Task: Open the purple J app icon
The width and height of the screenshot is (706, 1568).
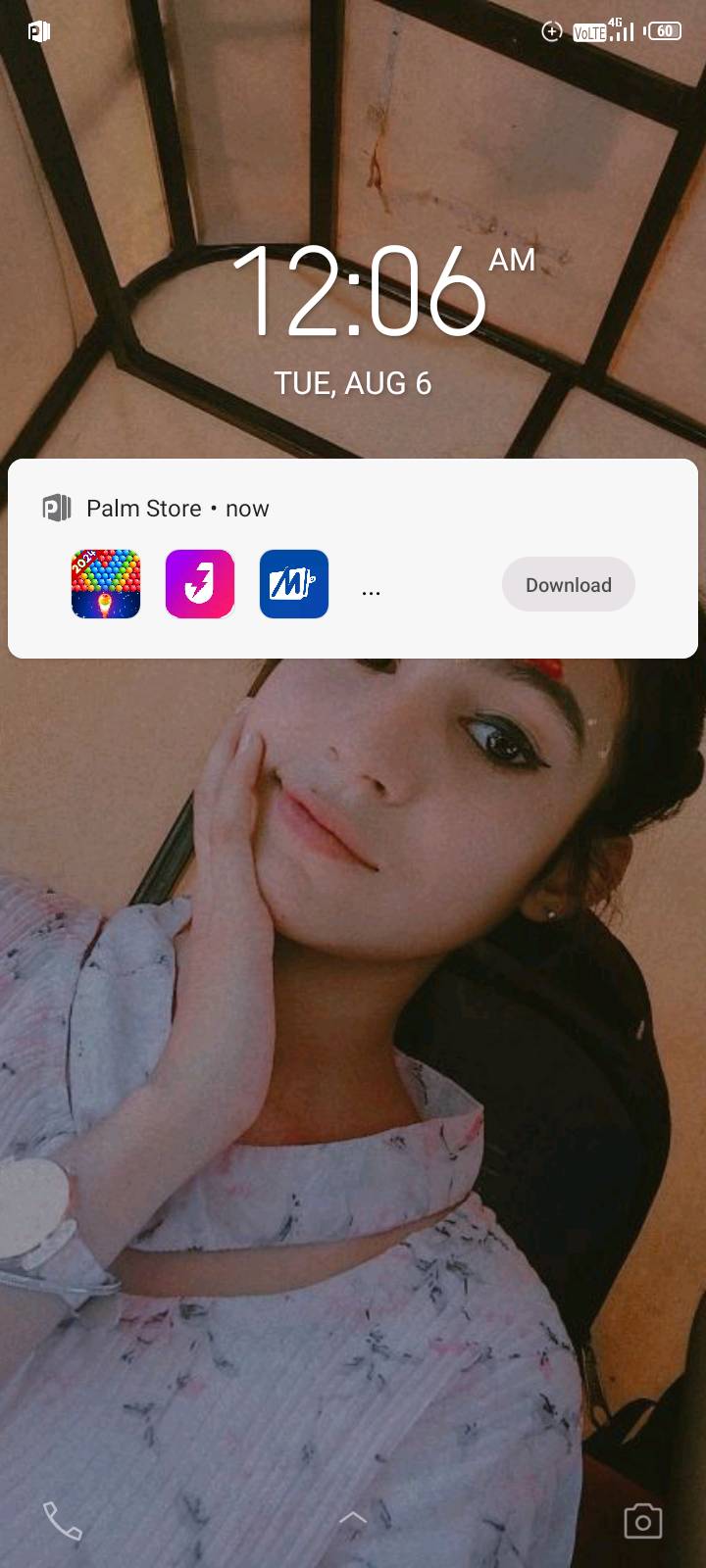Action: (x=200, y=584)
